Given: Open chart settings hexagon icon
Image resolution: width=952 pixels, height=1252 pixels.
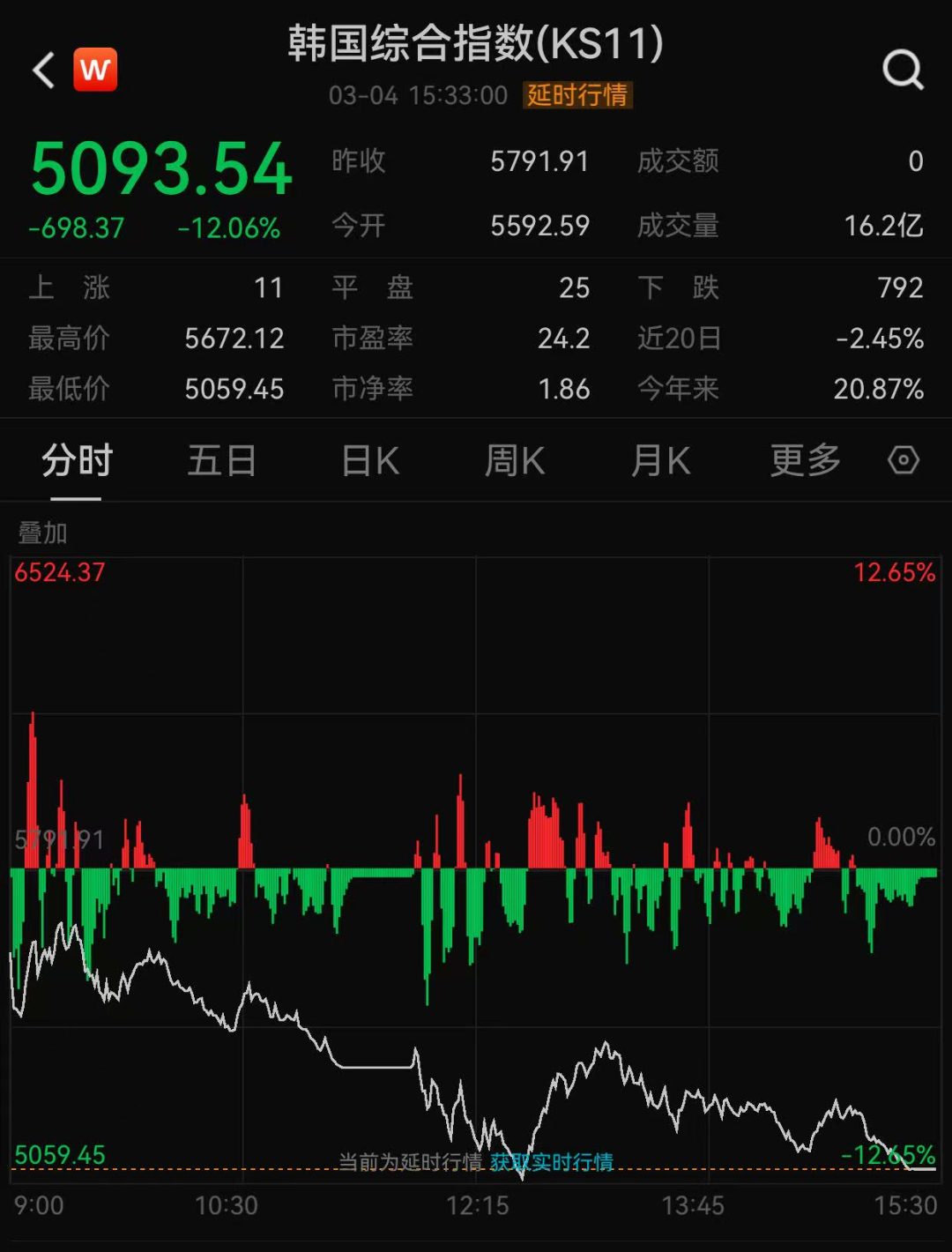Looking at the screenshot, I should 904,460.
